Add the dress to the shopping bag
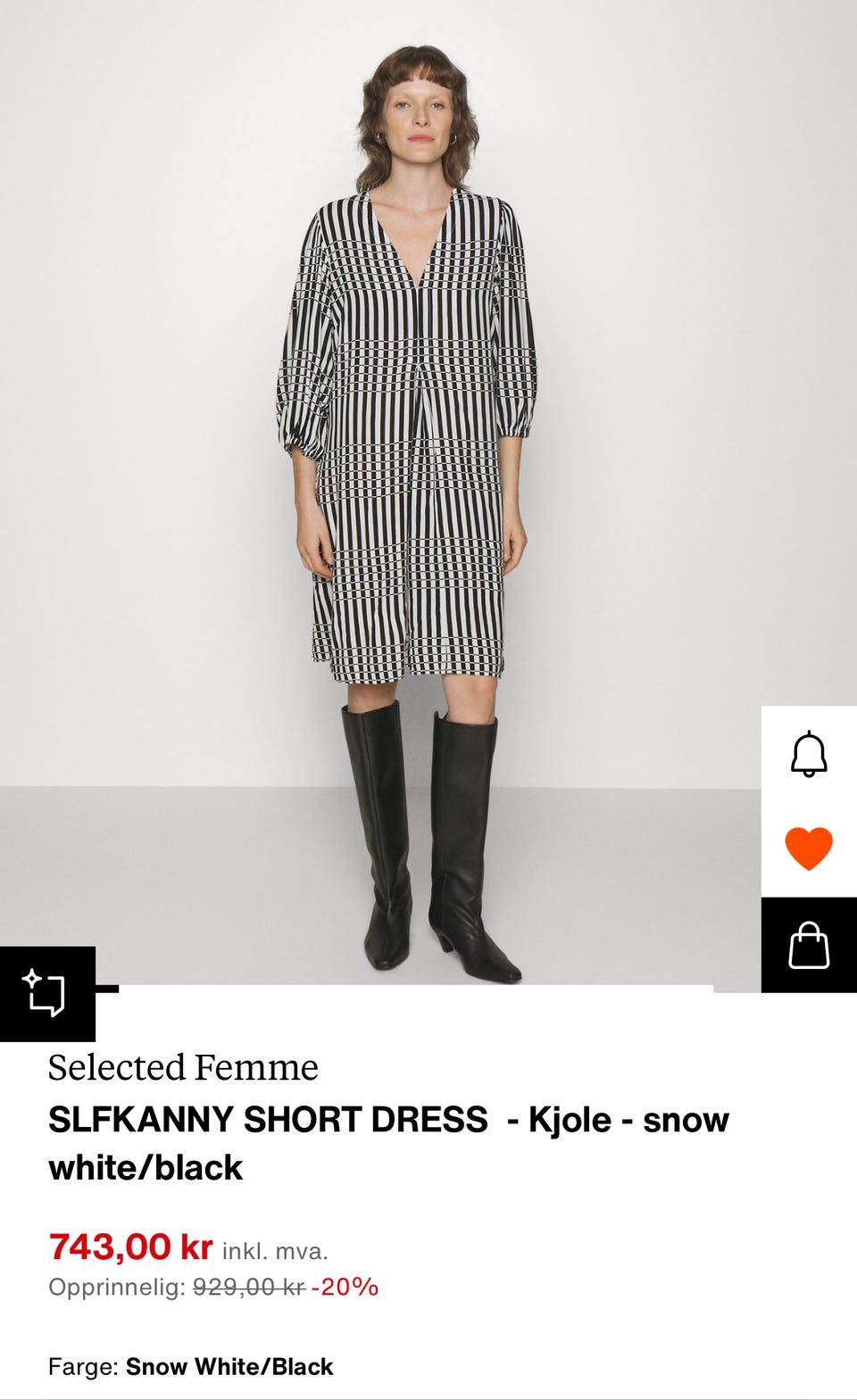 coord(809,945)
